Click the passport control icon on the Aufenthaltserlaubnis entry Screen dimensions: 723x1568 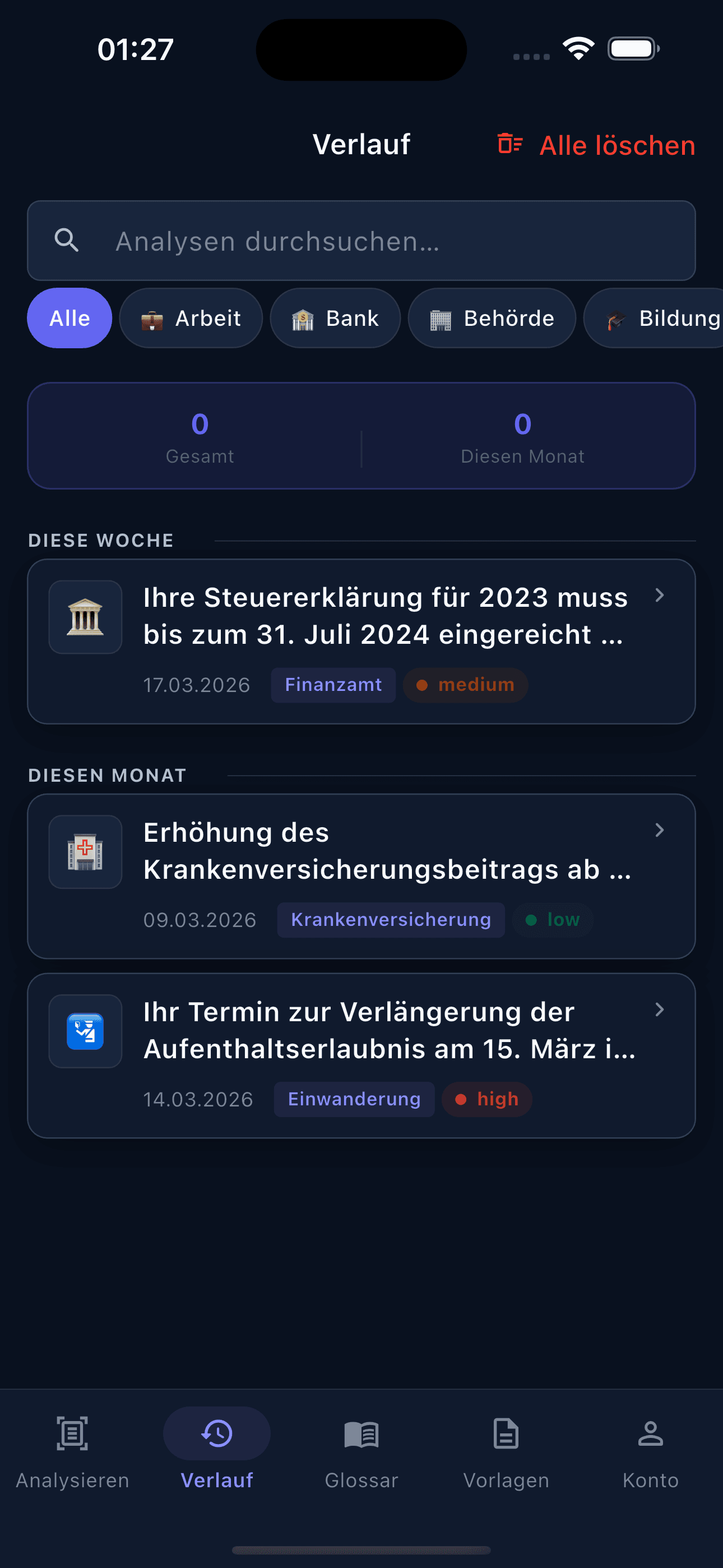click(x=85, y=1031)
